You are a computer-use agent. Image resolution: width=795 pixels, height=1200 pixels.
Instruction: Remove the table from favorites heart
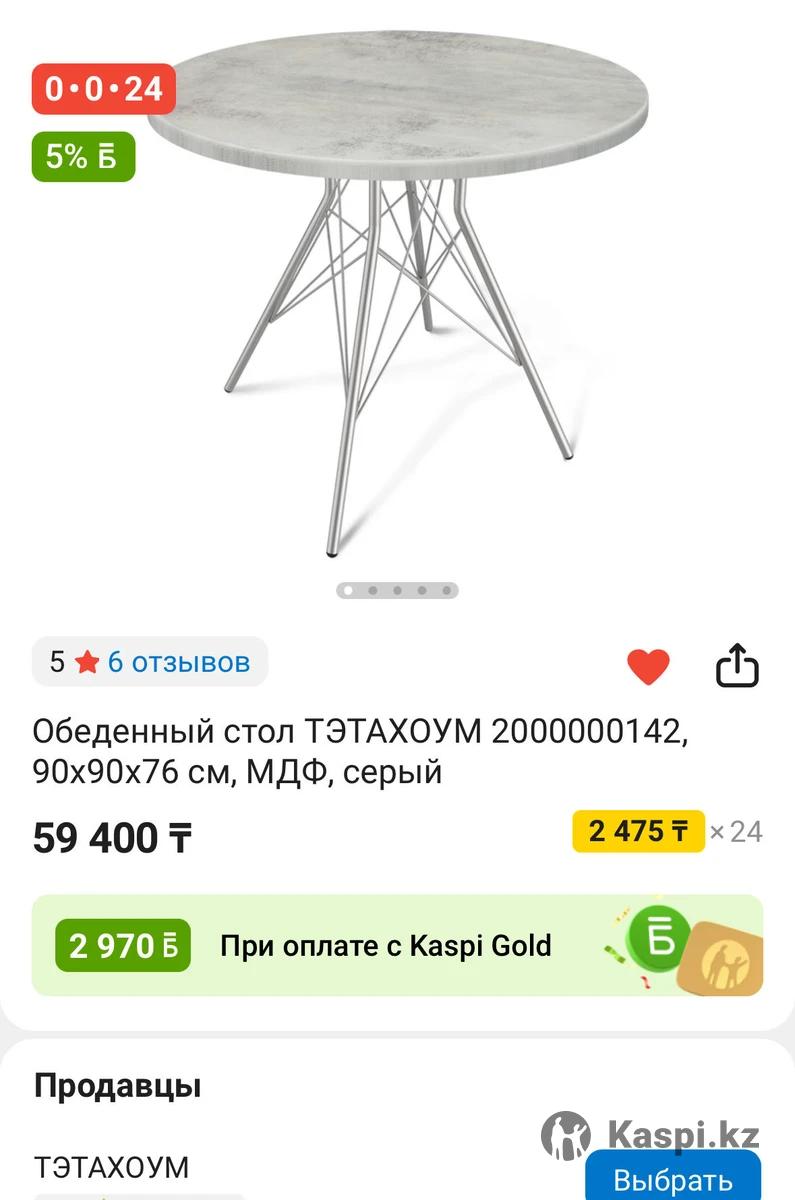coord(648,666)
